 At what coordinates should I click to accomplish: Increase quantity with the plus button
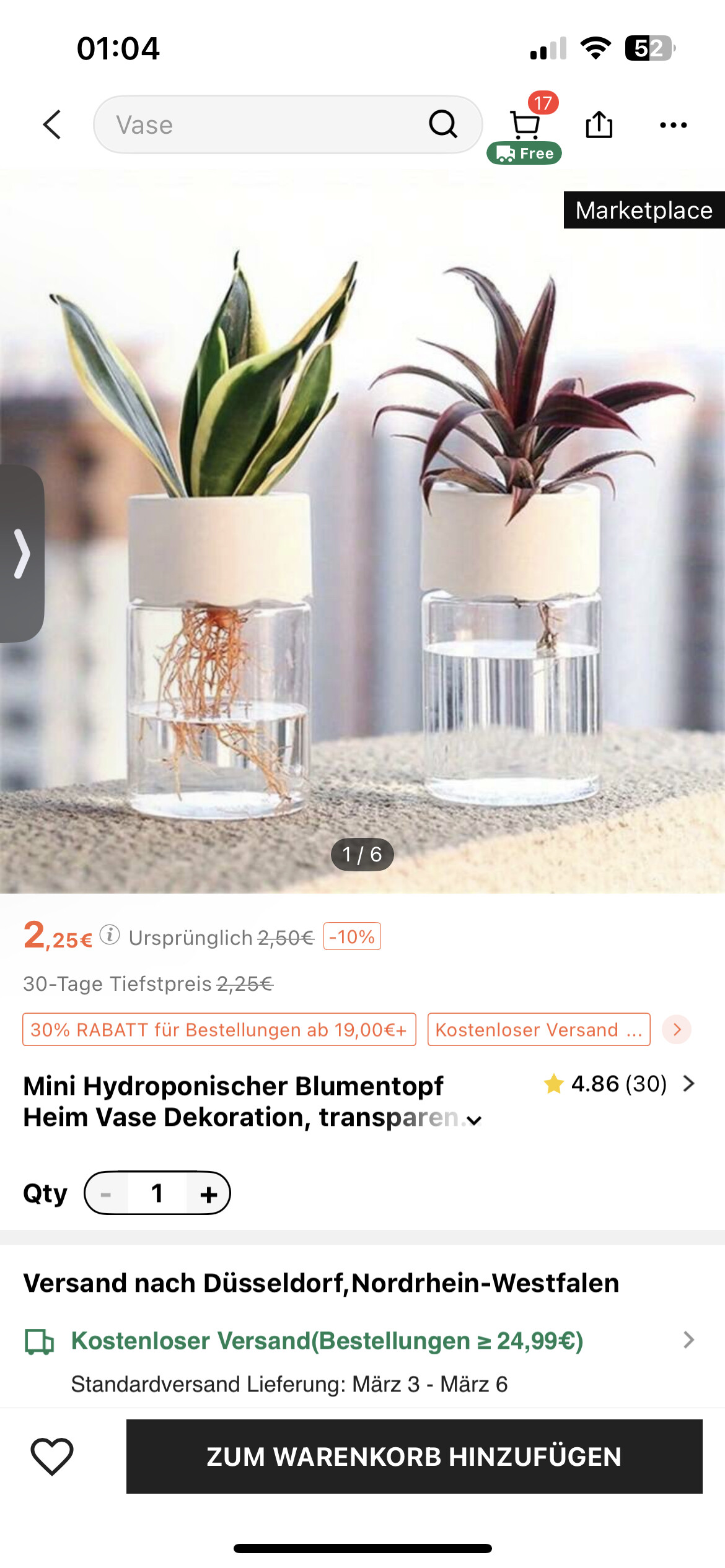(209, 1193)
